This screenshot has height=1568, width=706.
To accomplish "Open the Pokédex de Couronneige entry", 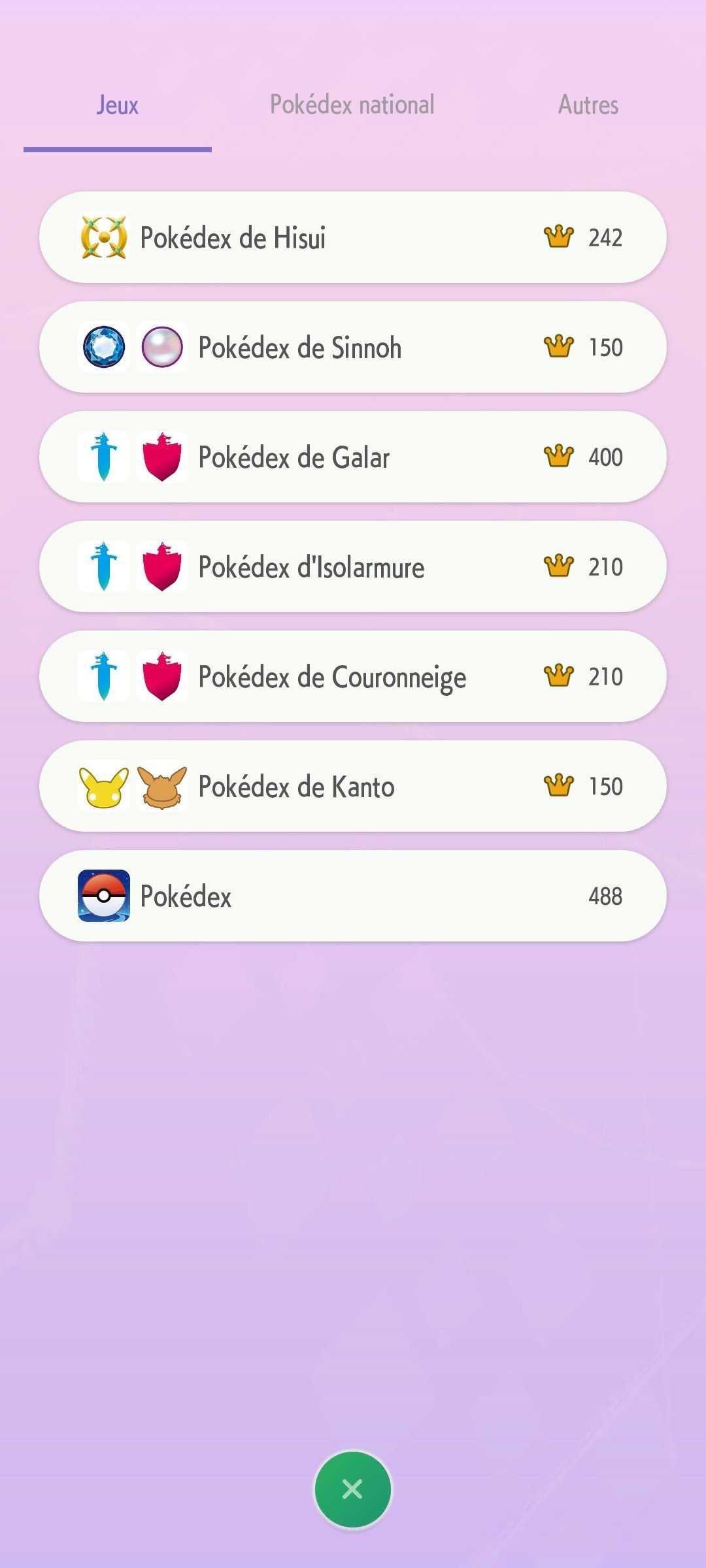I will (353, 676).
